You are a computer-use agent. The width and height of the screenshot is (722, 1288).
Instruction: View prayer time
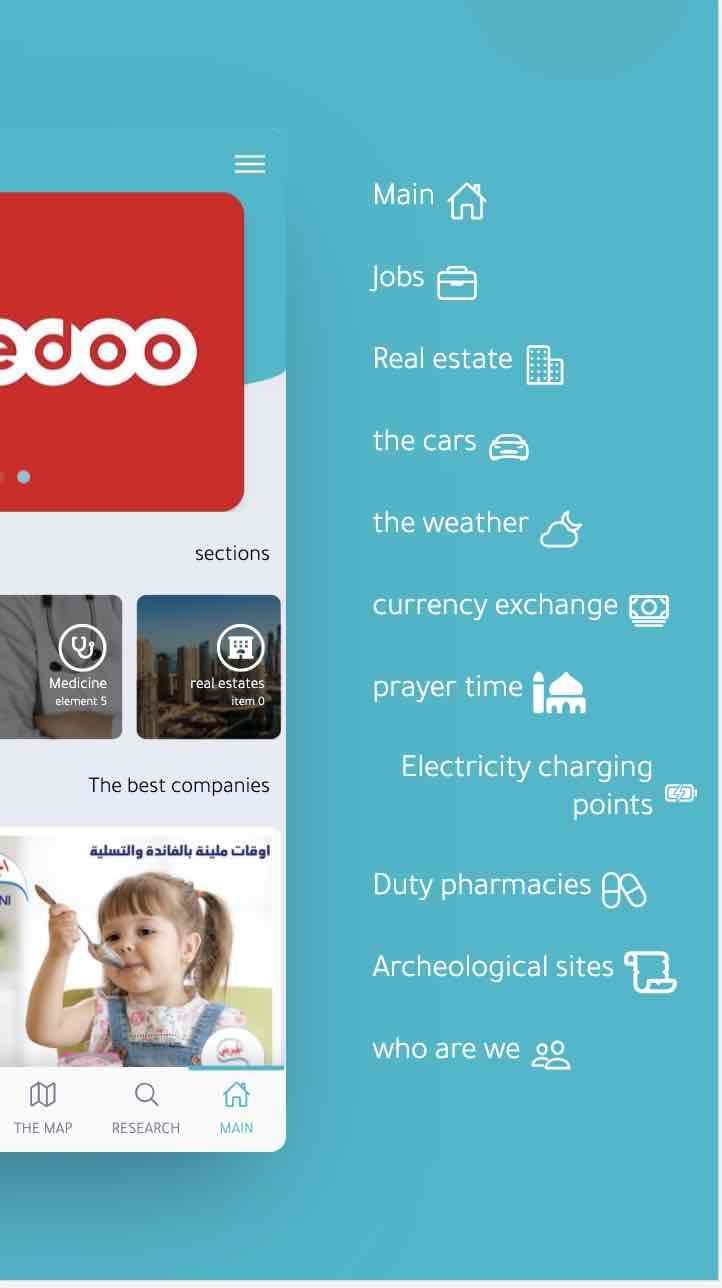point(477,688)
